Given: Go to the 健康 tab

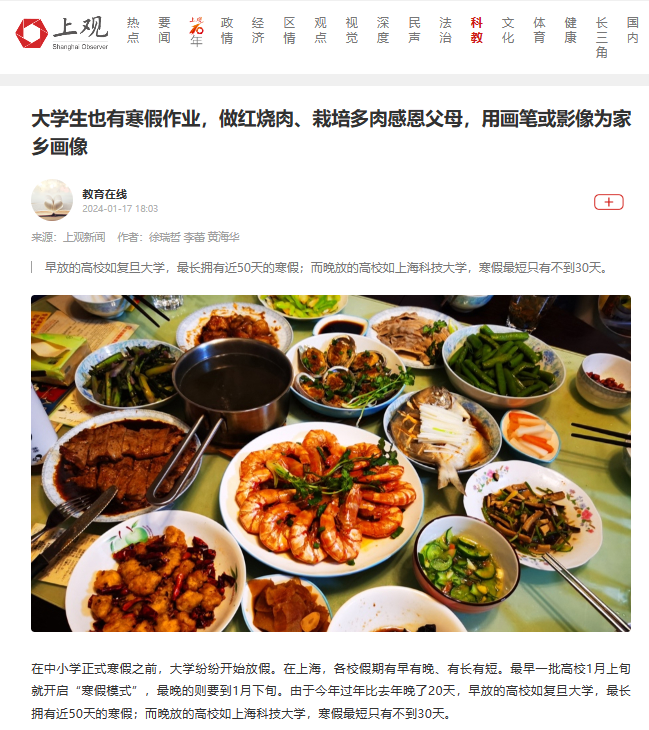Looking at the screenshot, I should (x=570, y=30).
